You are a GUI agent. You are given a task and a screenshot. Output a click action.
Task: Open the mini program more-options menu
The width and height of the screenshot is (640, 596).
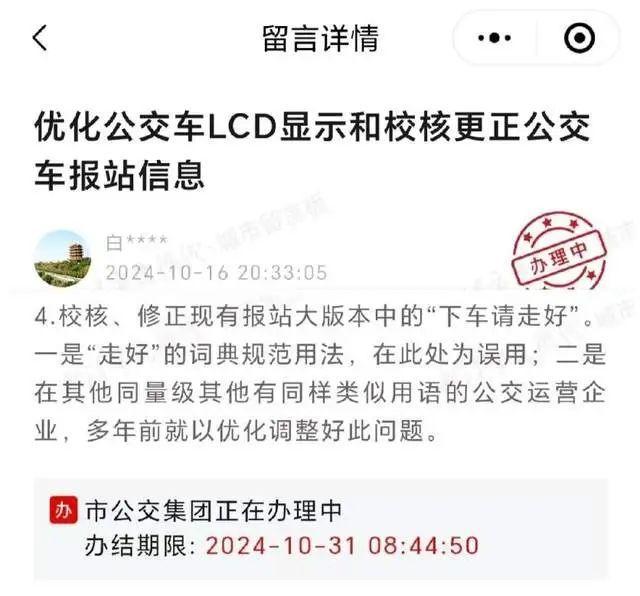coord(495,39)
